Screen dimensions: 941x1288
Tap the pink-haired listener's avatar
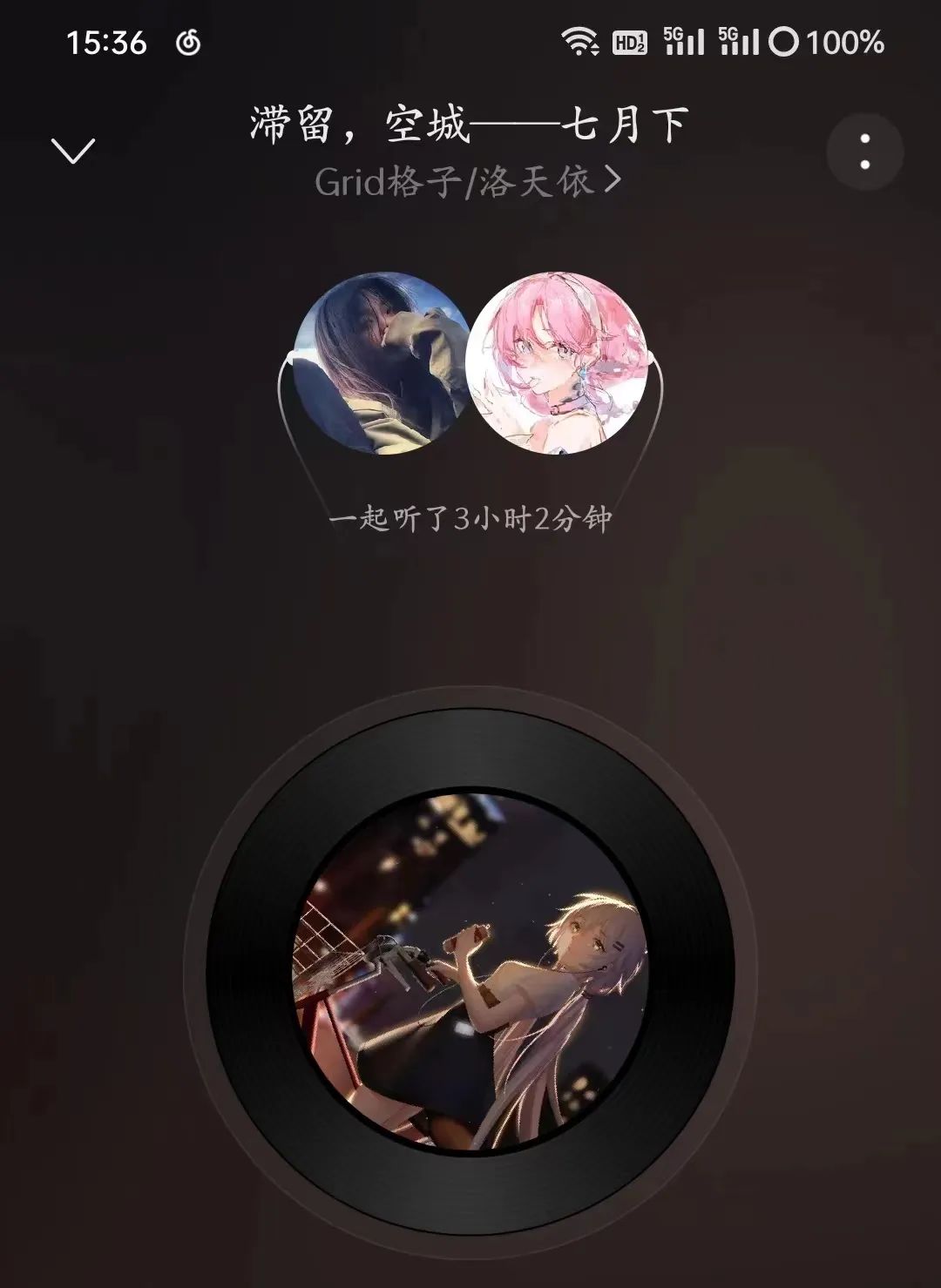coord(558,364)
